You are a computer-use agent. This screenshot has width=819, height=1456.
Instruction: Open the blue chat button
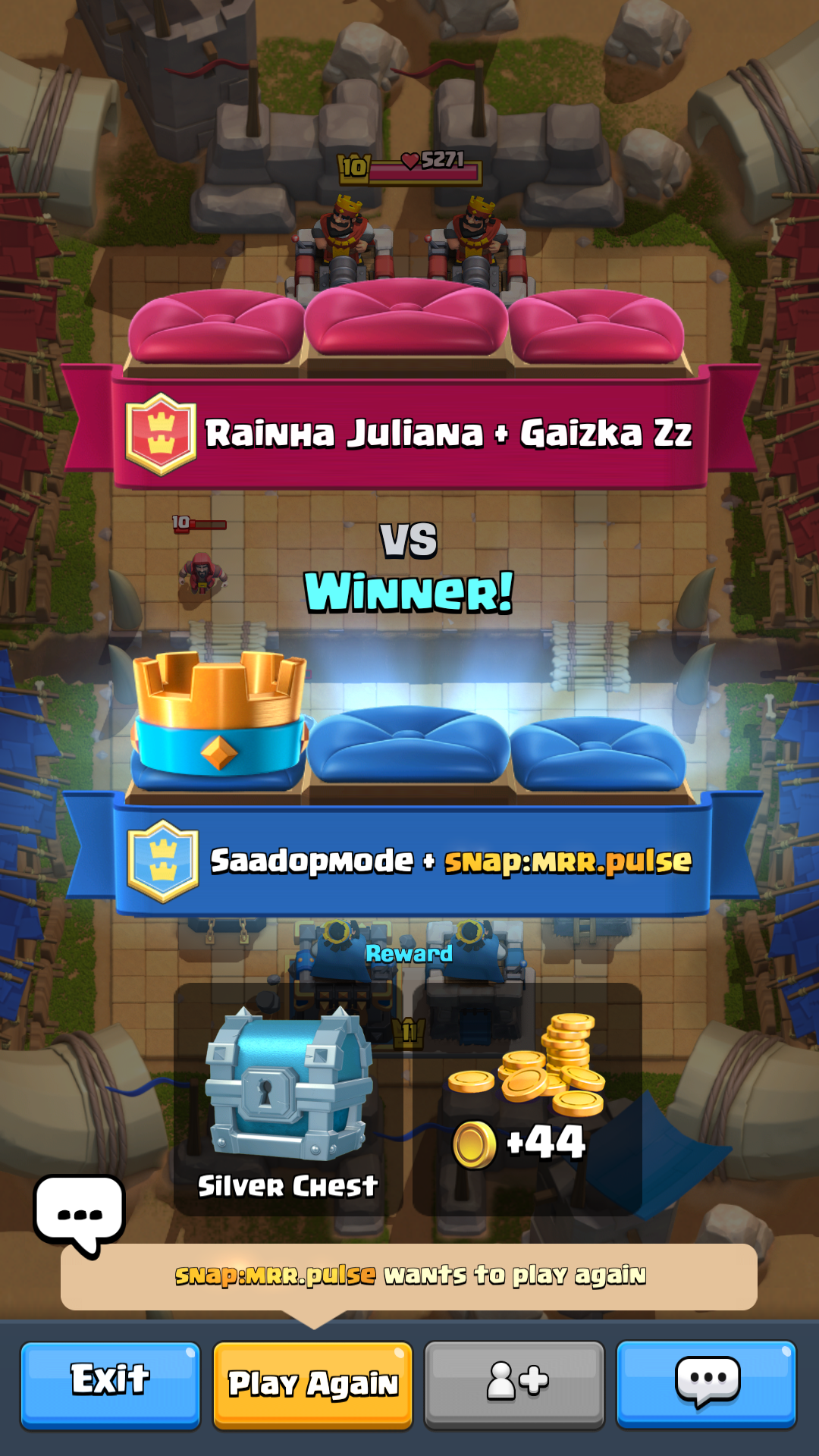[706, 1383]
